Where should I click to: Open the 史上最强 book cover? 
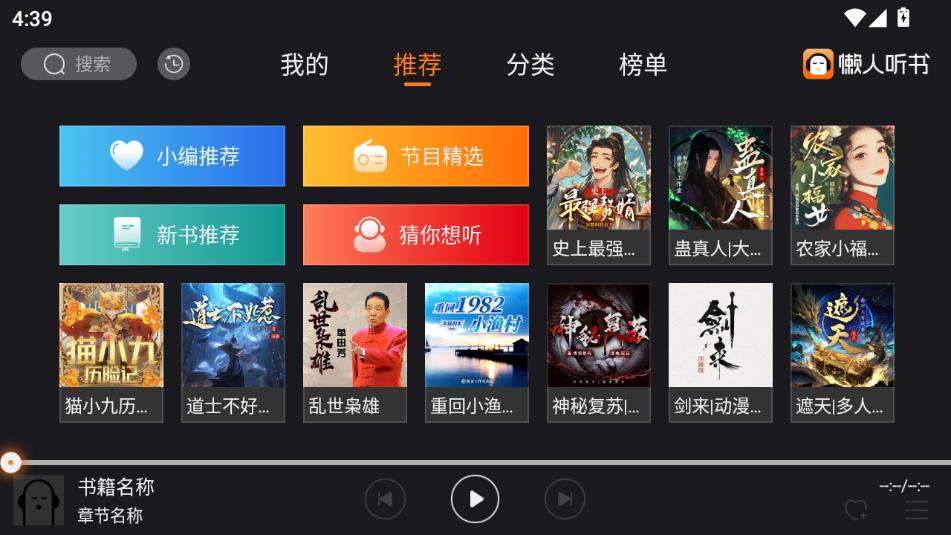pyautogui.click(x=598, y=194)
